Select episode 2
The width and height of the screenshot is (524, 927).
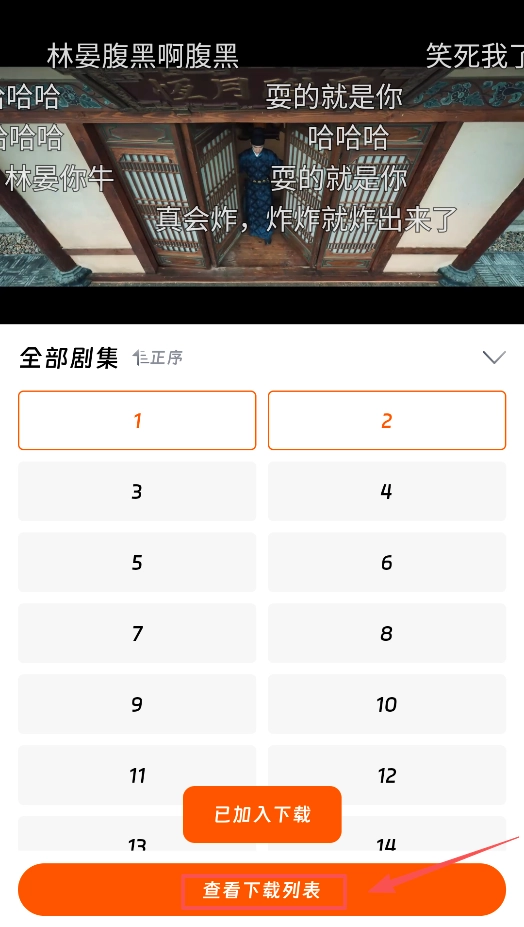(387, 420)
